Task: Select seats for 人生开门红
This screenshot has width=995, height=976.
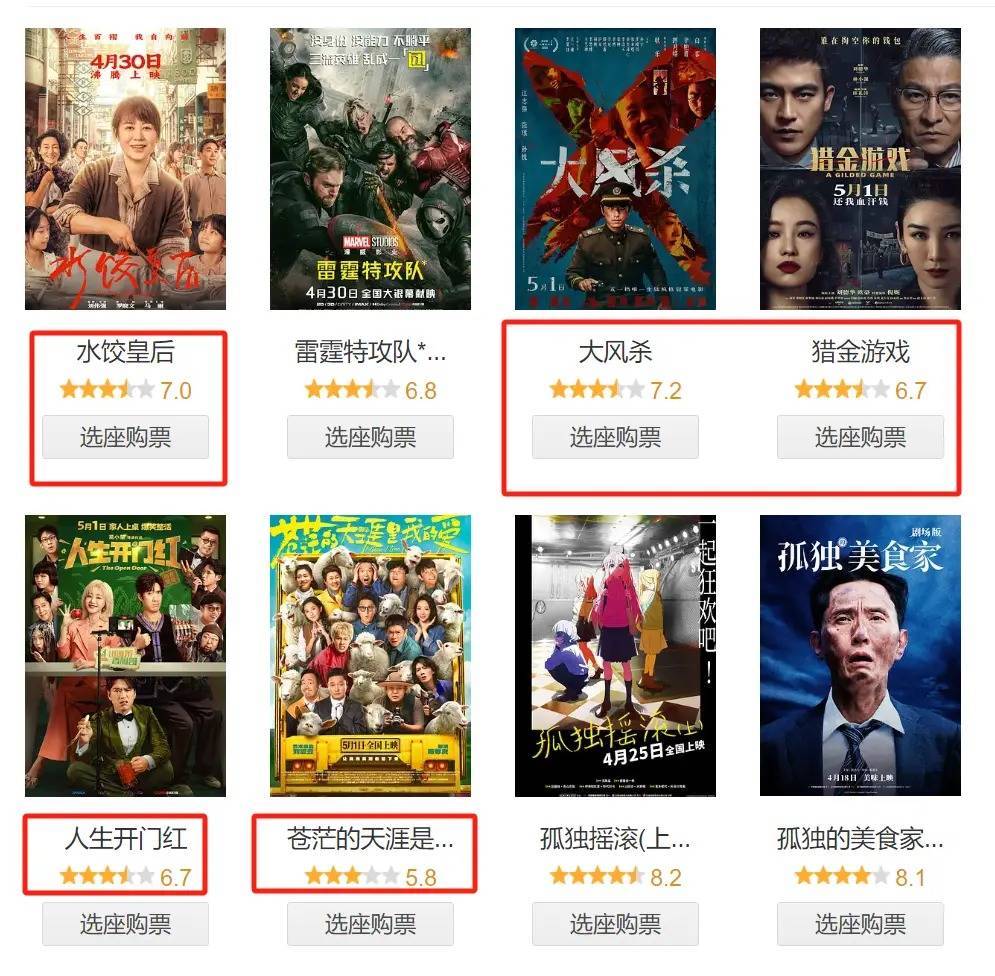Action: click(125, 924)
